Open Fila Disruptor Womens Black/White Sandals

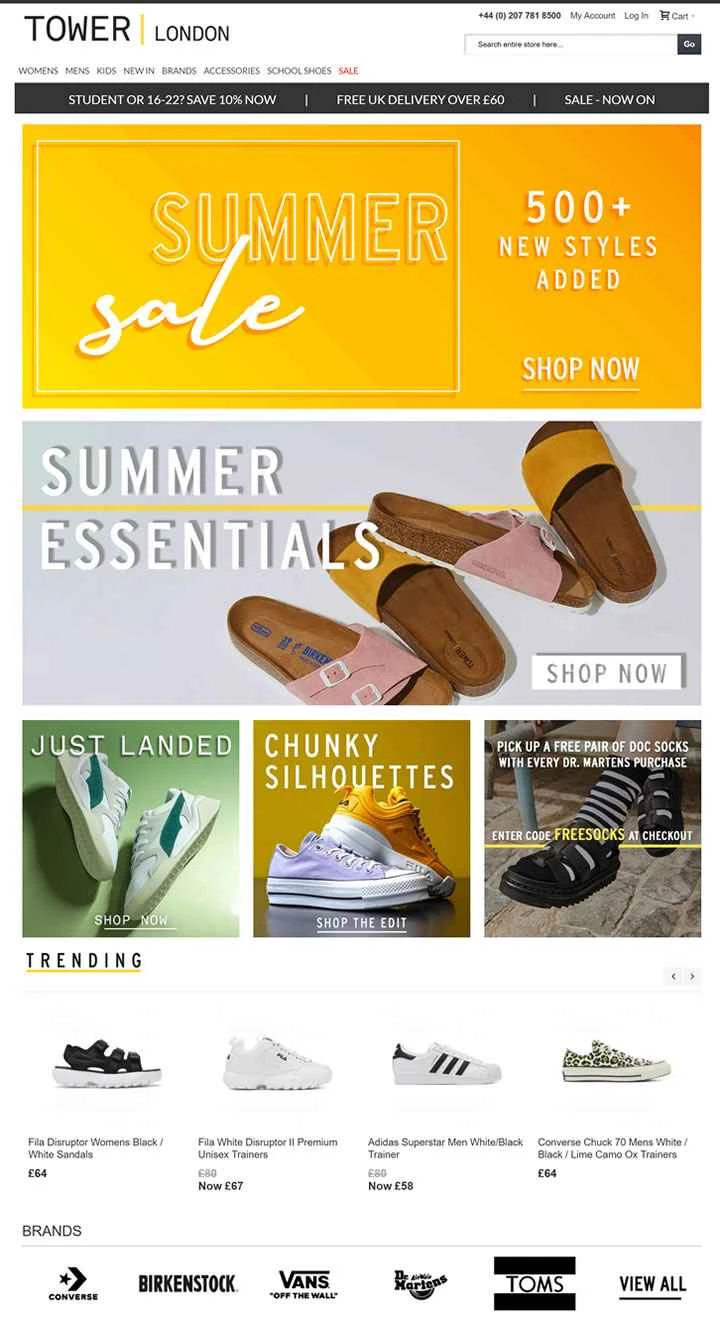pyautogui.click(x=95, y=1147)
